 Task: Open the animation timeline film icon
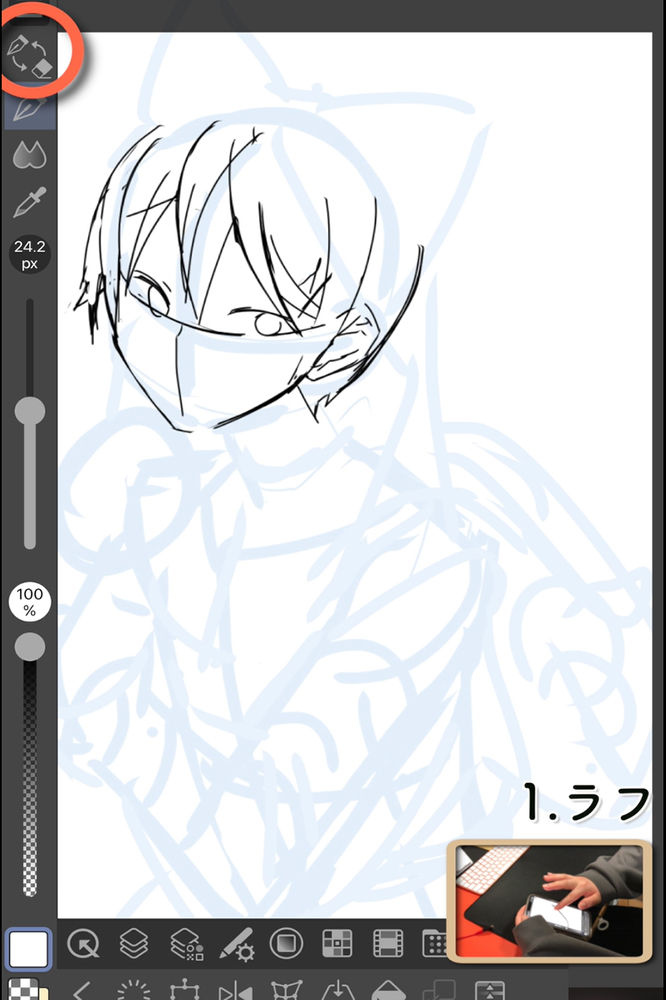click(x=386, y=943)
